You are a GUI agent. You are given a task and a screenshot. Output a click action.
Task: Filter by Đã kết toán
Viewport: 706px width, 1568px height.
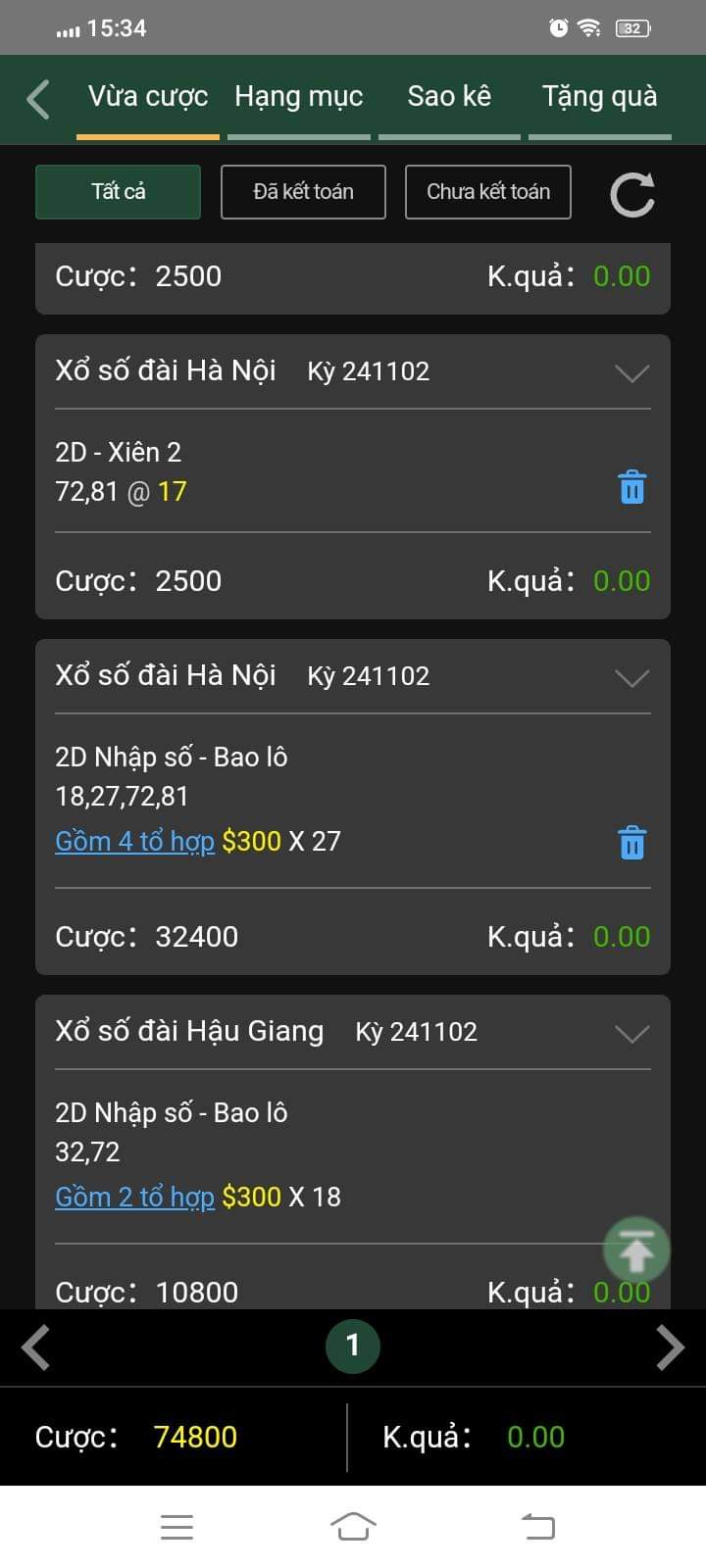(x=303, y=191)
